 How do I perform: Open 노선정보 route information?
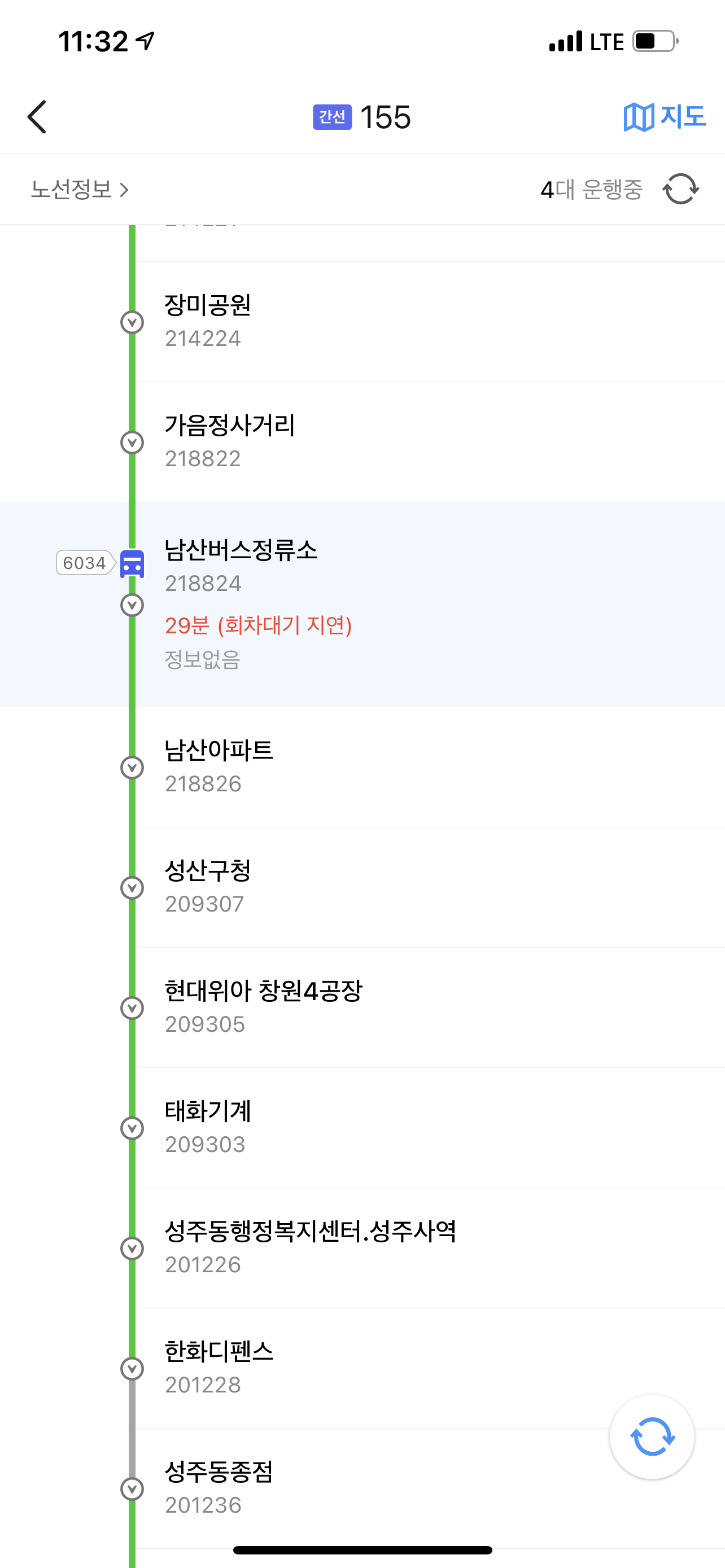[x=80, y=189]
